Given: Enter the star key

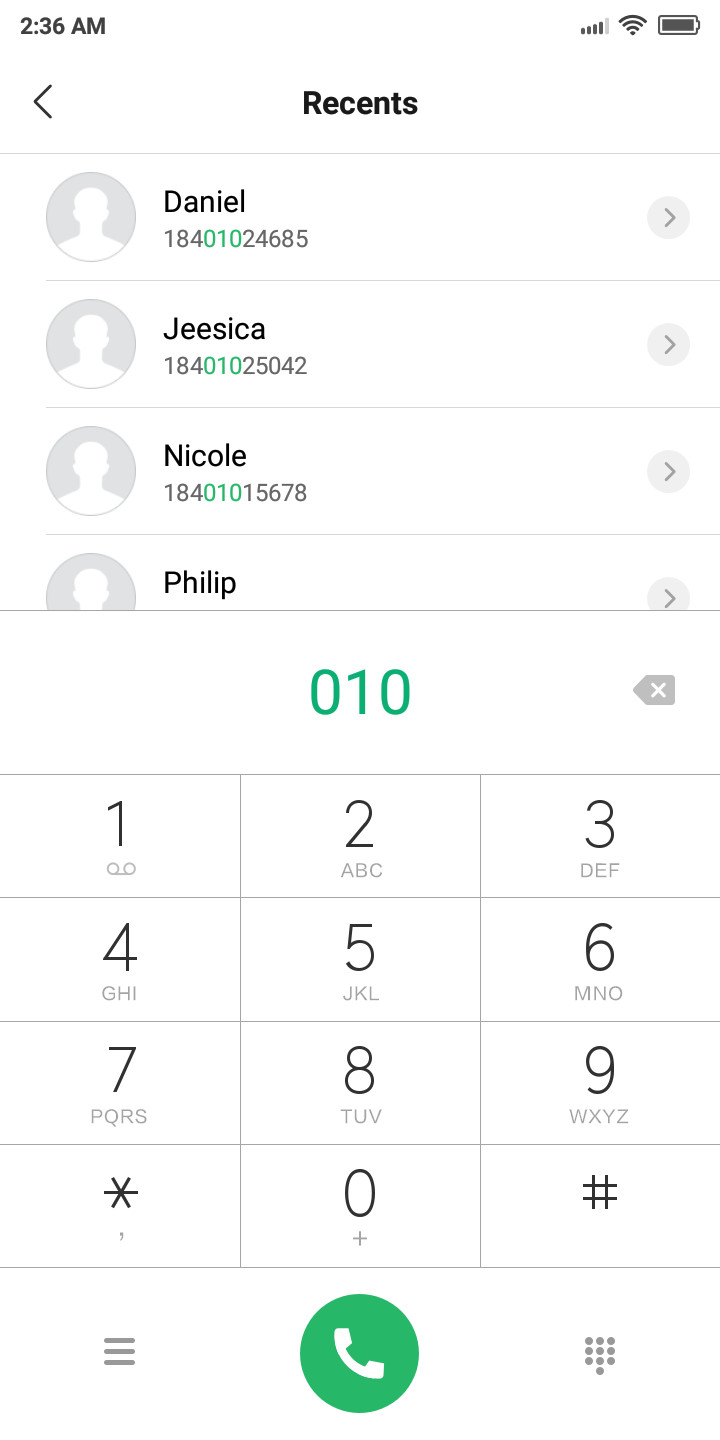Looking at the screenshot, I should point(120,1206).
